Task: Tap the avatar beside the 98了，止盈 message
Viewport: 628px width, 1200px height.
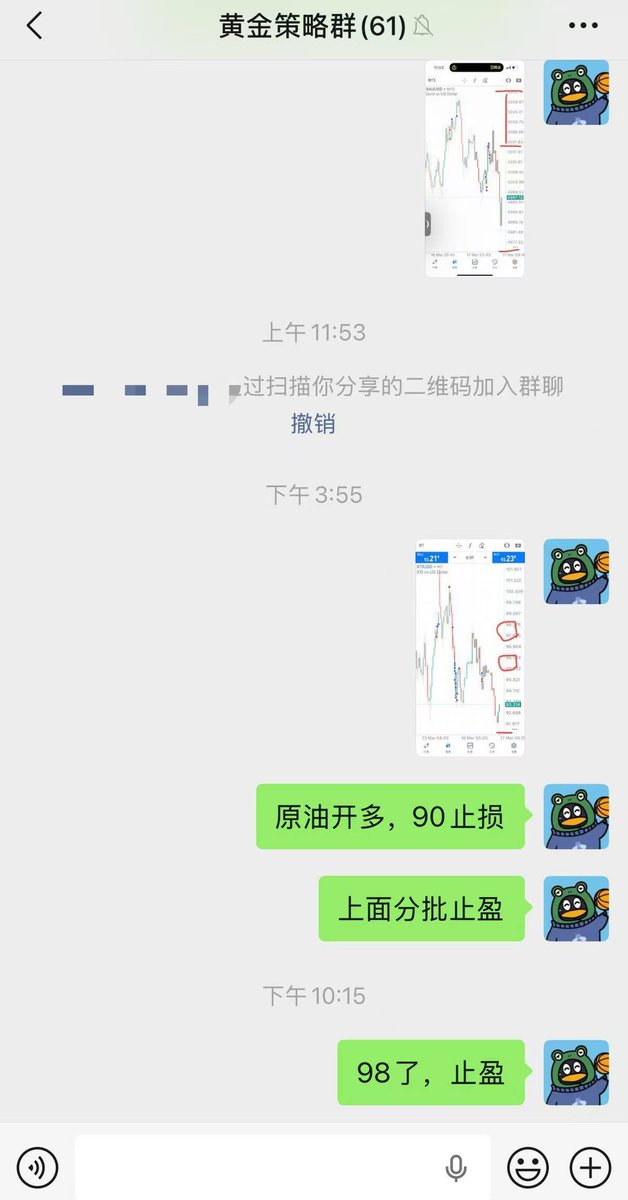Action: (576, 1072)
